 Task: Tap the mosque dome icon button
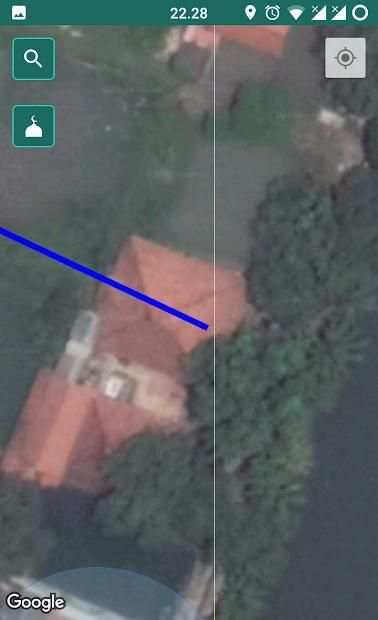34,126
